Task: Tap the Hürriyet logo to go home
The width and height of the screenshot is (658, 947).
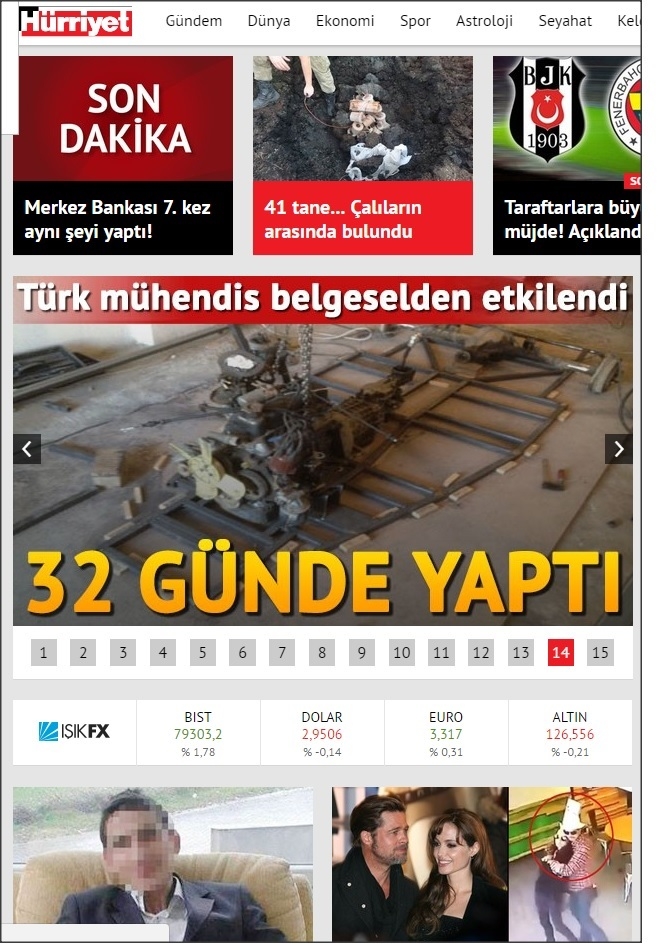Action: 77,21
